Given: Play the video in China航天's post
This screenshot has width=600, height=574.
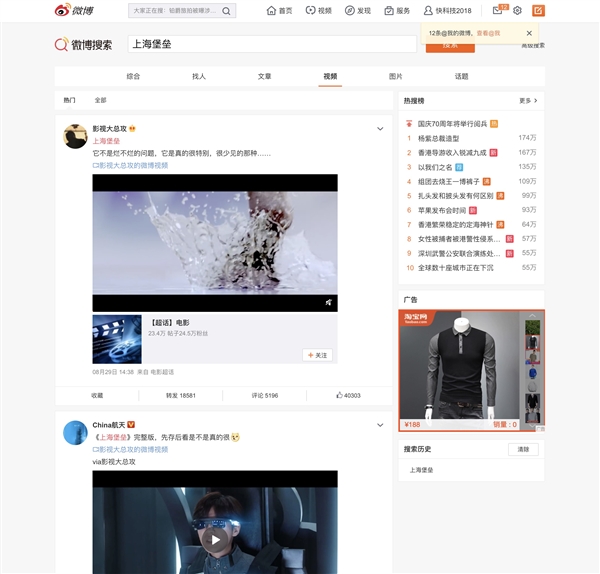Looking at the screenshot, I should point(215,540).
